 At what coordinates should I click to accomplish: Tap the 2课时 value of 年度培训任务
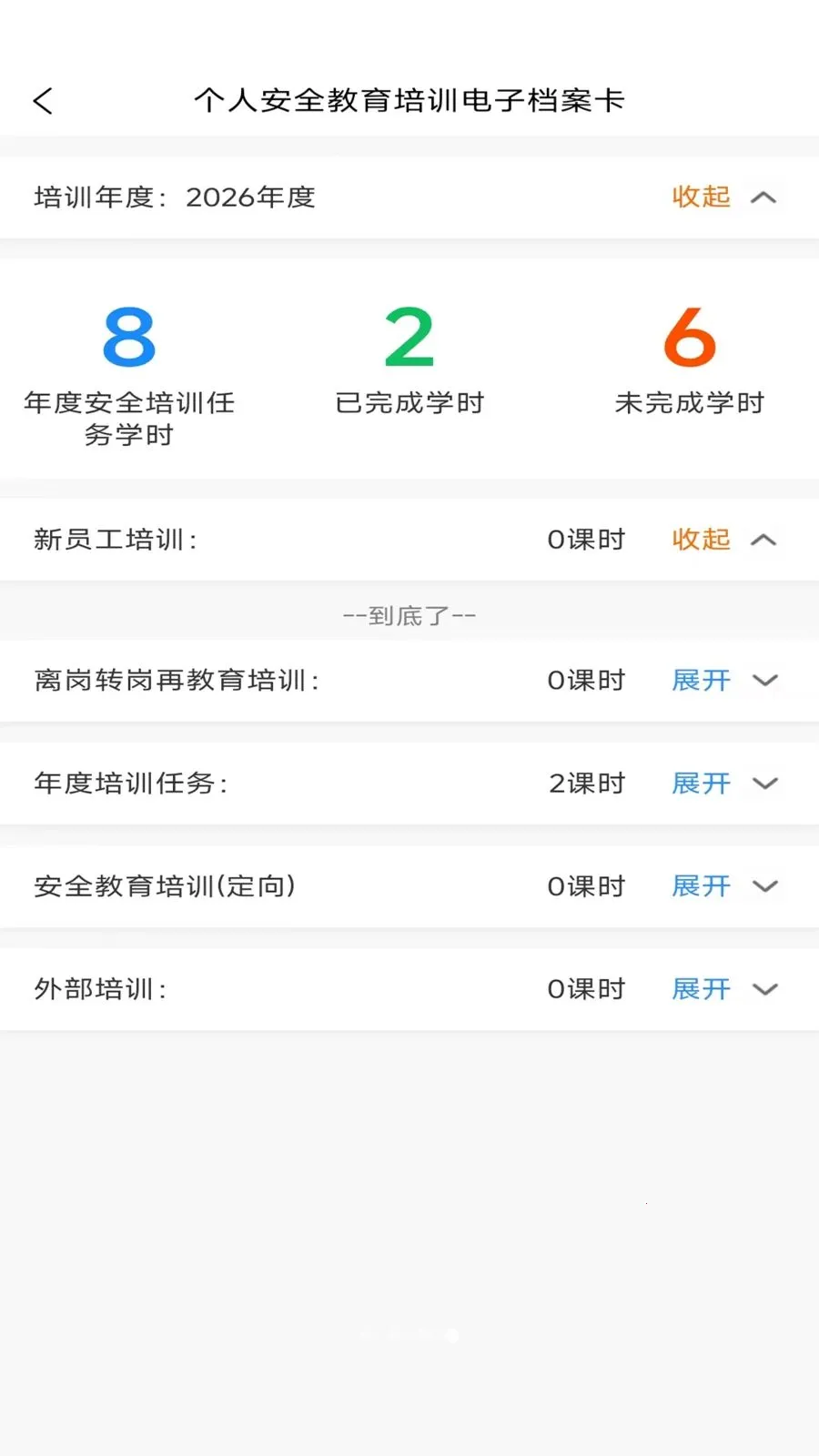(585, 783)
